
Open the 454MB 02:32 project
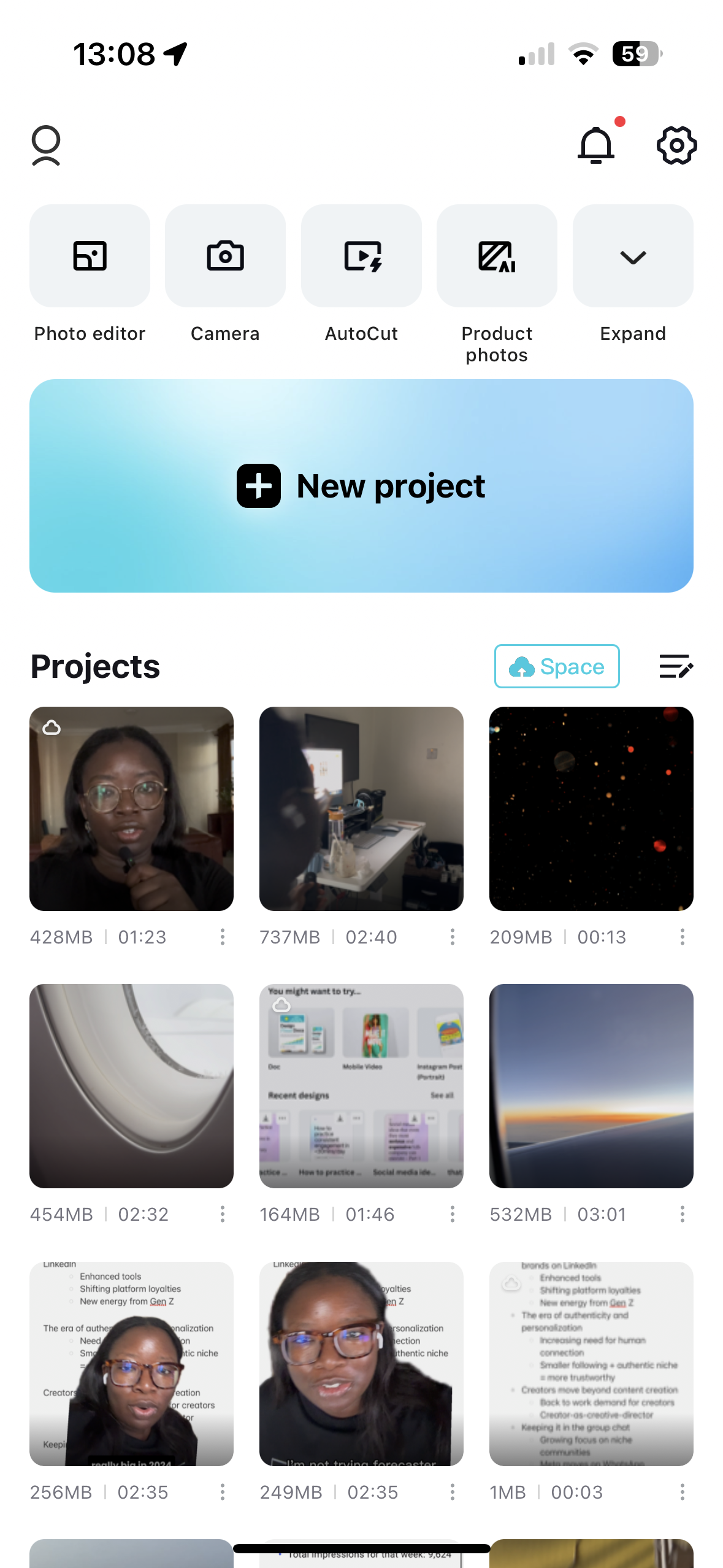click(x=131, y=1086)
